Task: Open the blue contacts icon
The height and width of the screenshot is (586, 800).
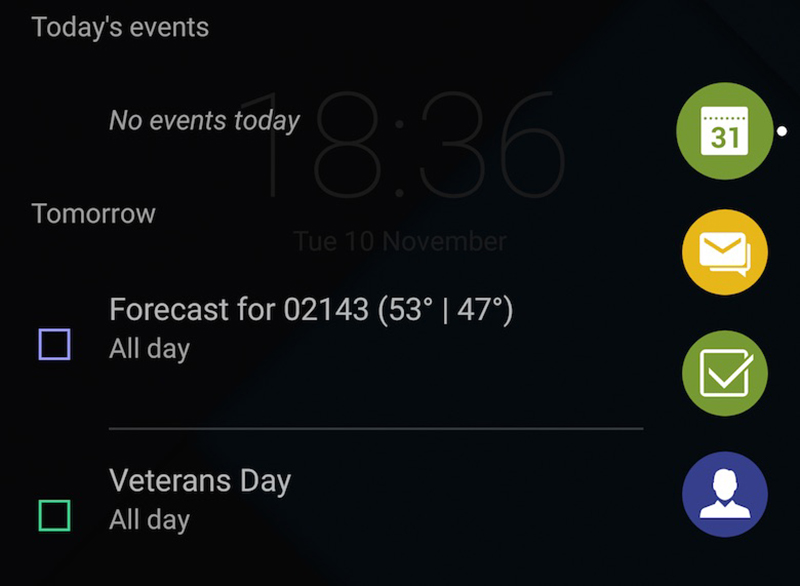Action: 725,495
